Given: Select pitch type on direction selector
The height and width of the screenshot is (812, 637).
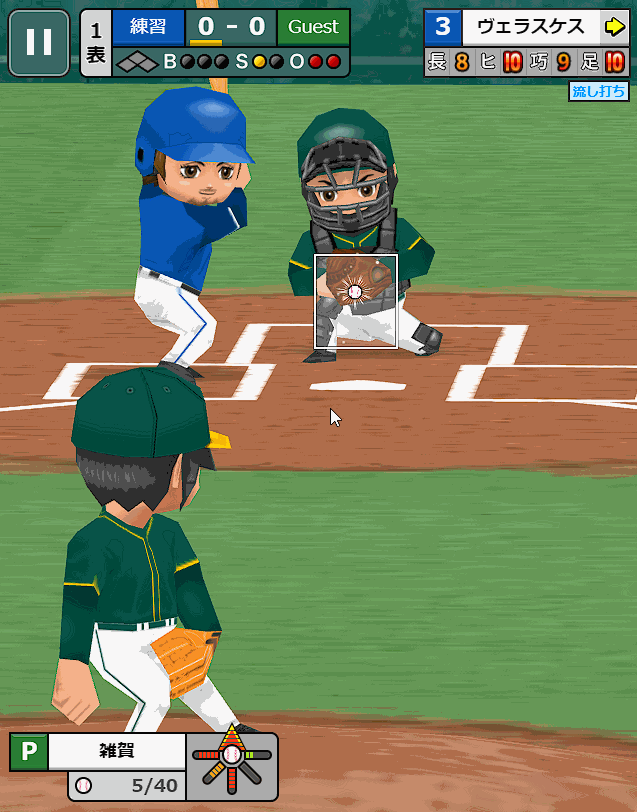Looking at the screenshot, I should click(x=232, y=766).
